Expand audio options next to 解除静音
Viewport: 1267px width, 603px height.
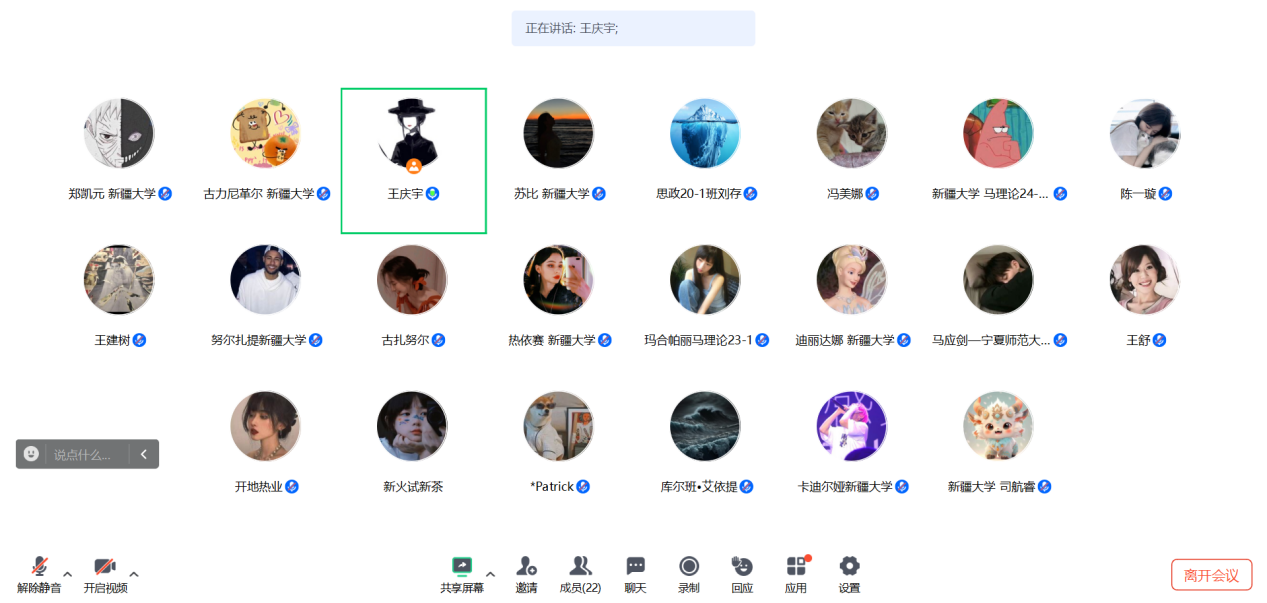pos(68,574)
